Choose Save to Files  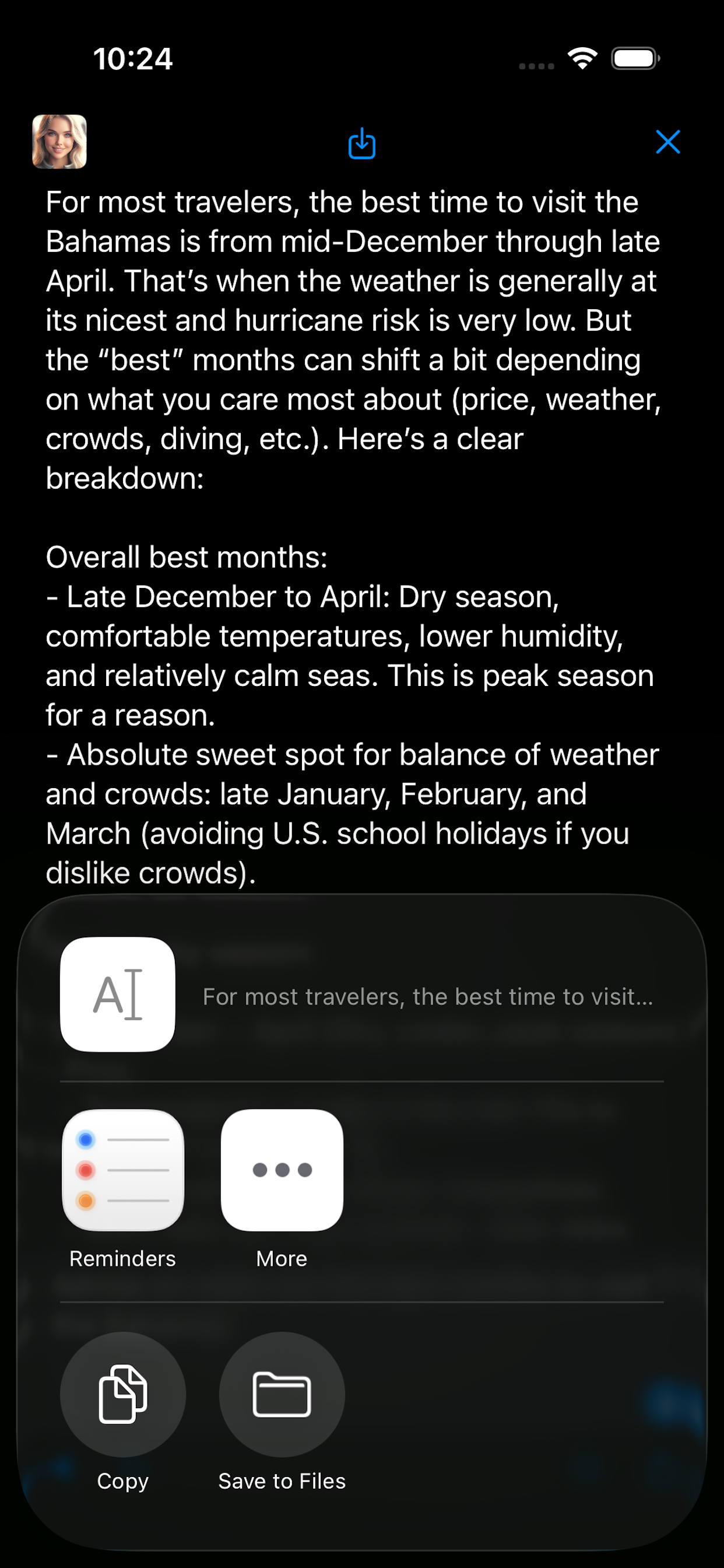click(282, 1394)
